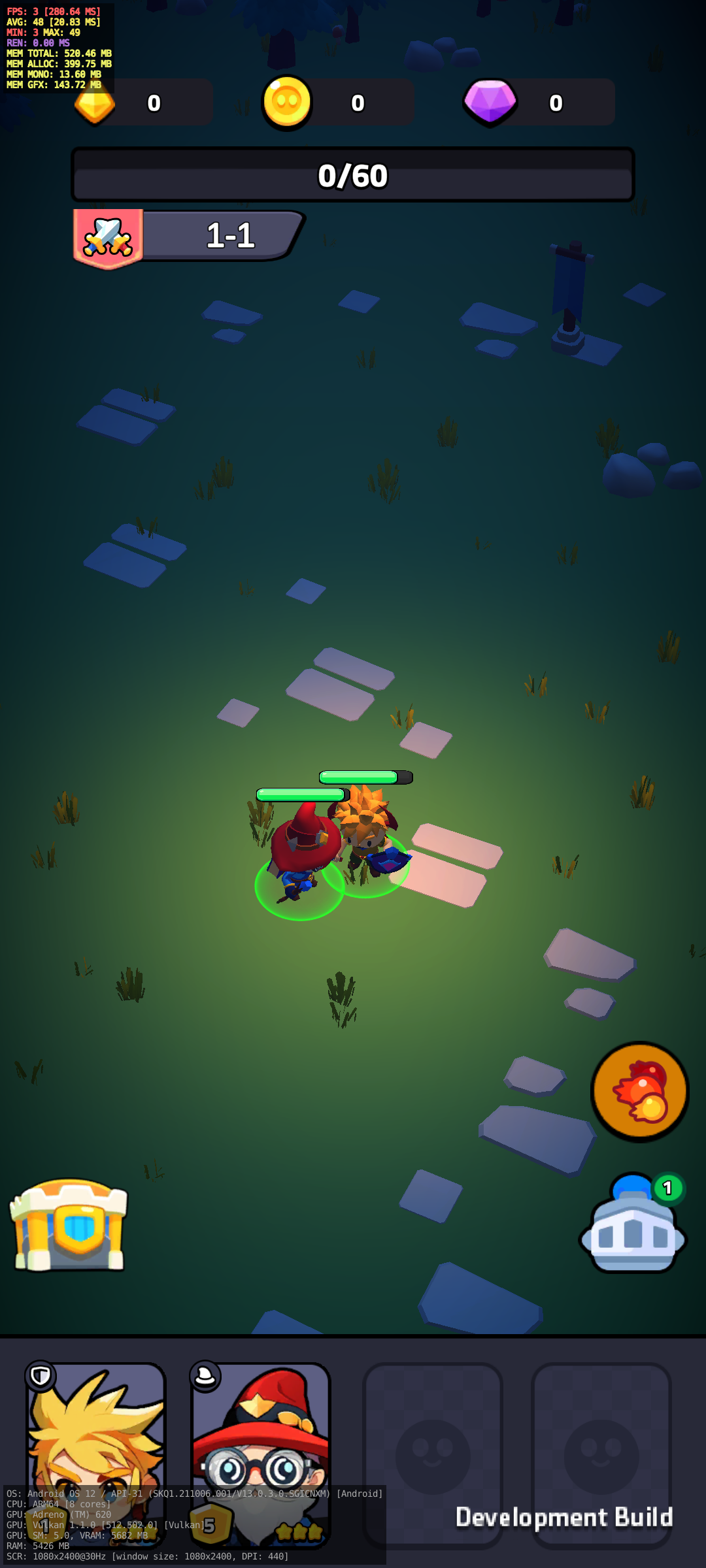Tap the last empty hero slot
706x1568 pixels.
[x=601, y=1455]
